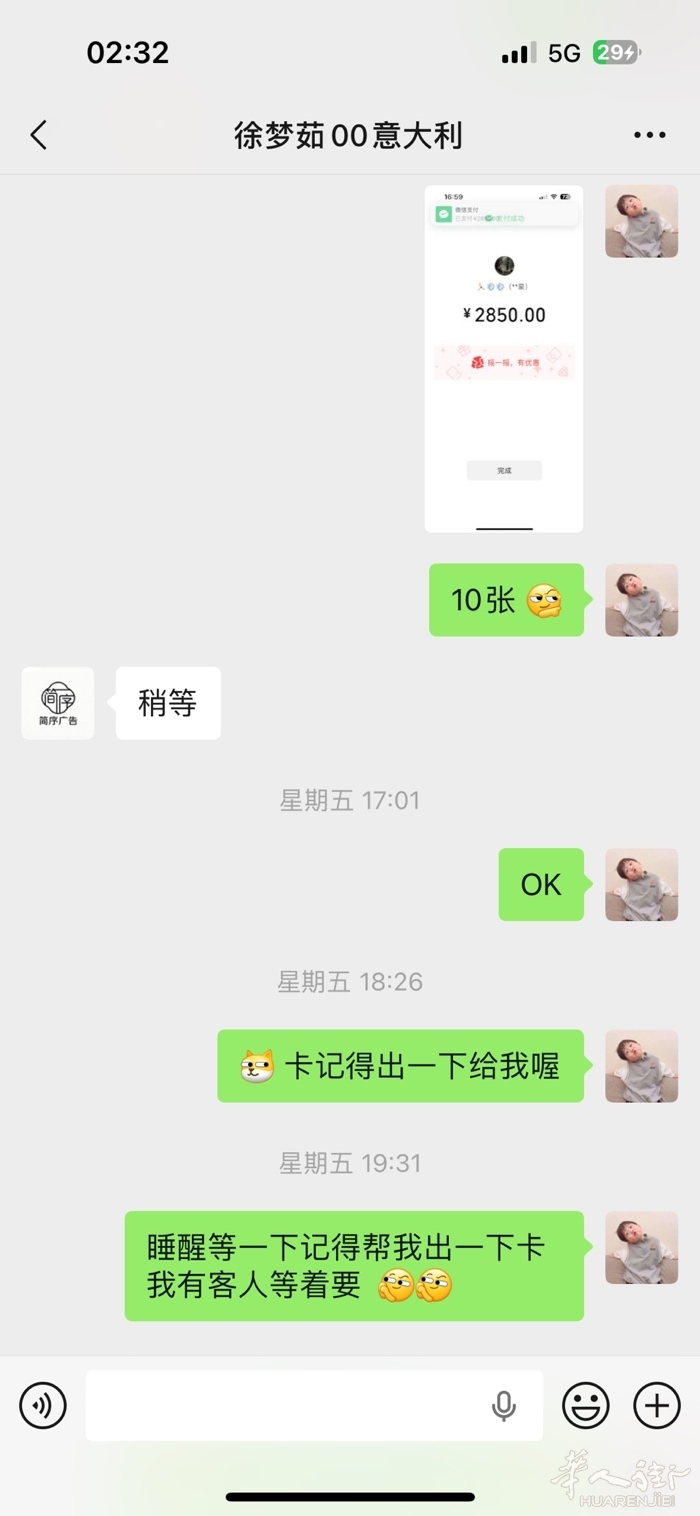Open the ¥2850.00 payment screenshot image
700x1516 pixels.
point(504,358)
